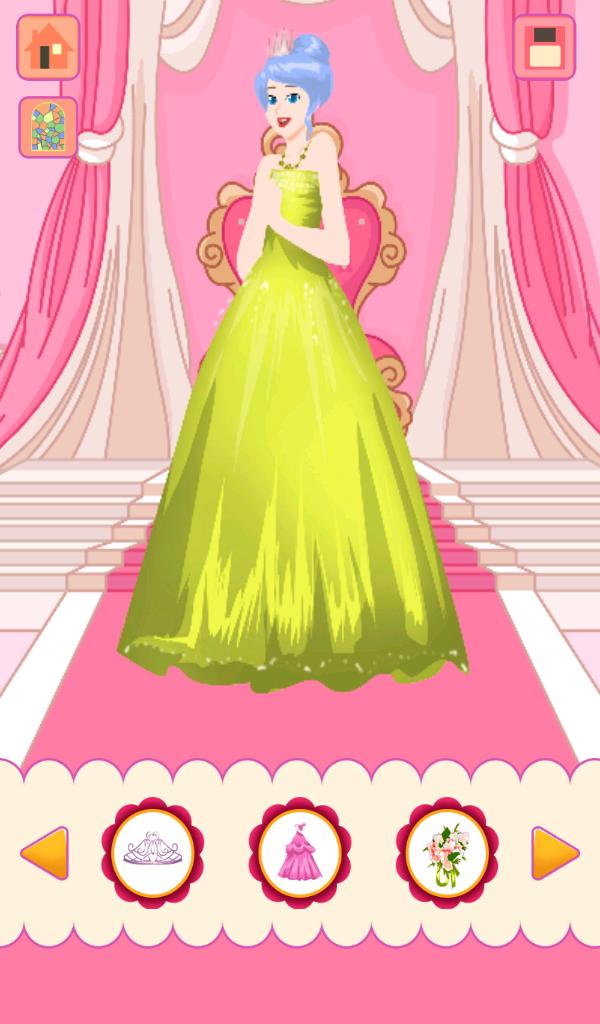Select the pink dress category

[300, 853]
